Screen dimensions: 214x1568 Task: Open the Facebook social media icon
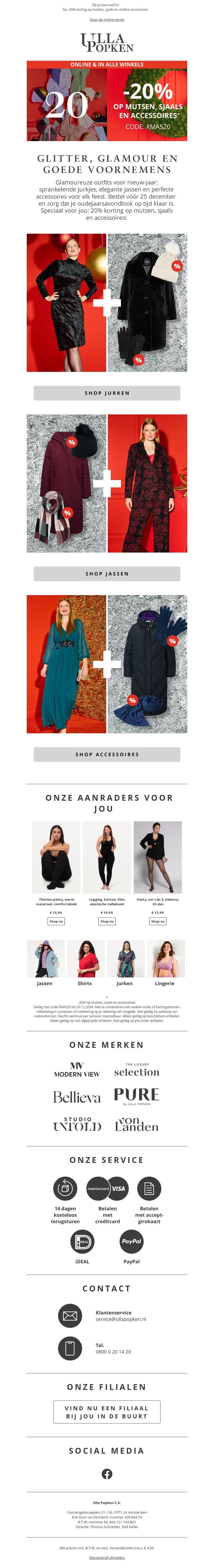point(107,1474)
